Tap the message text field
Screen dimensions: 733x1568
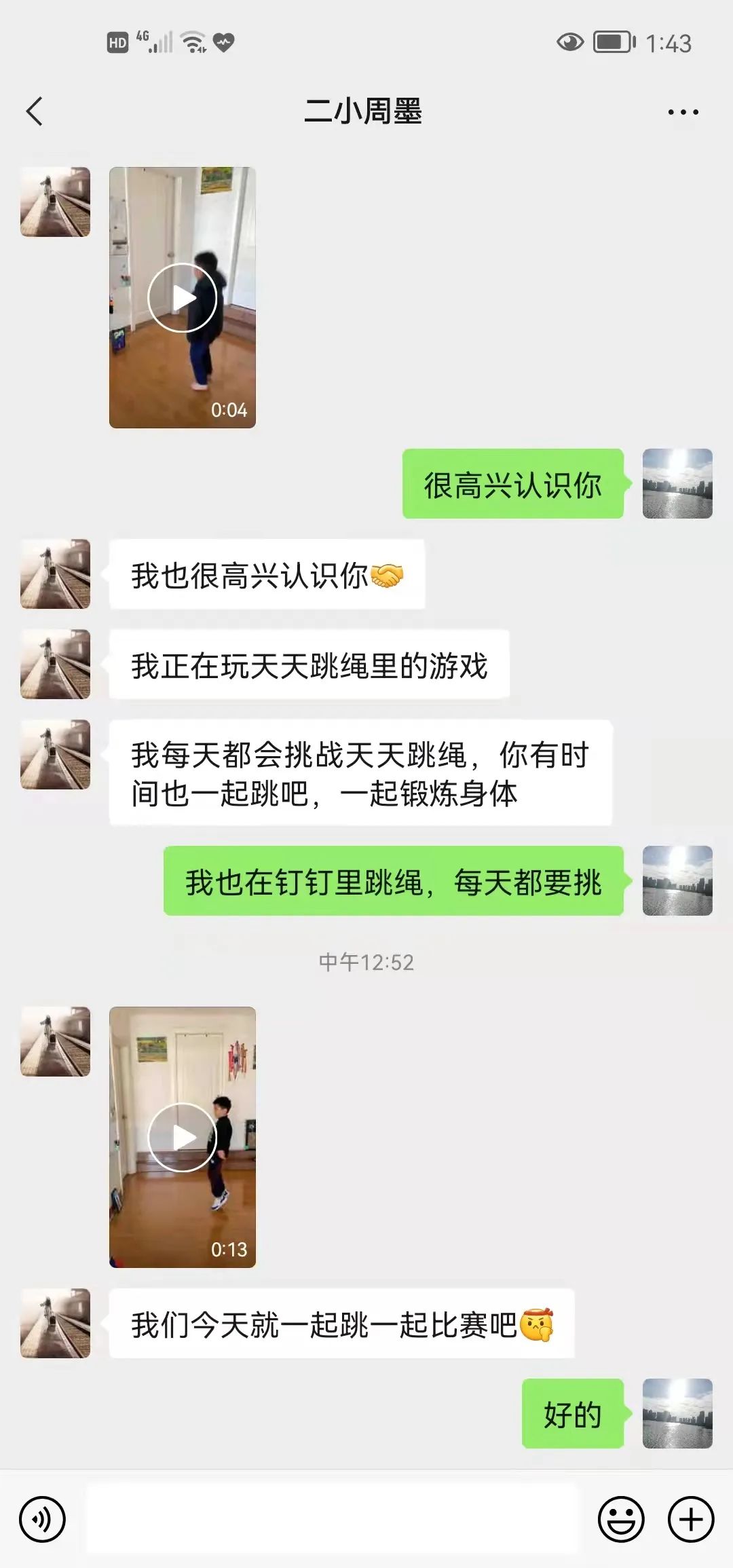pos(331,1519)
